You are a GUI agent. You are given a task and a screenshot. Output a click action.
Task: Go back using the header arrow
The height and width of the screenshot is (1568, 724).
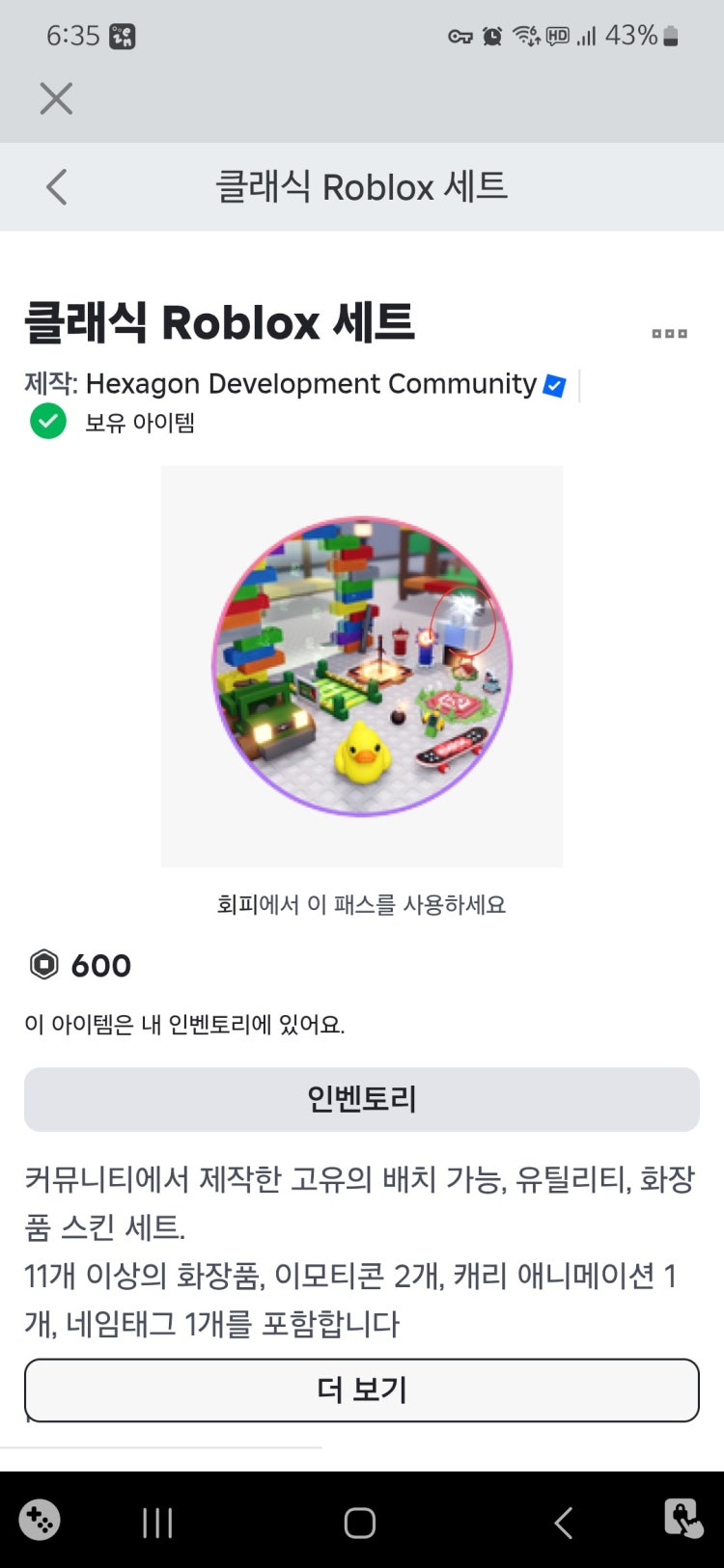[x=57, y=186]
